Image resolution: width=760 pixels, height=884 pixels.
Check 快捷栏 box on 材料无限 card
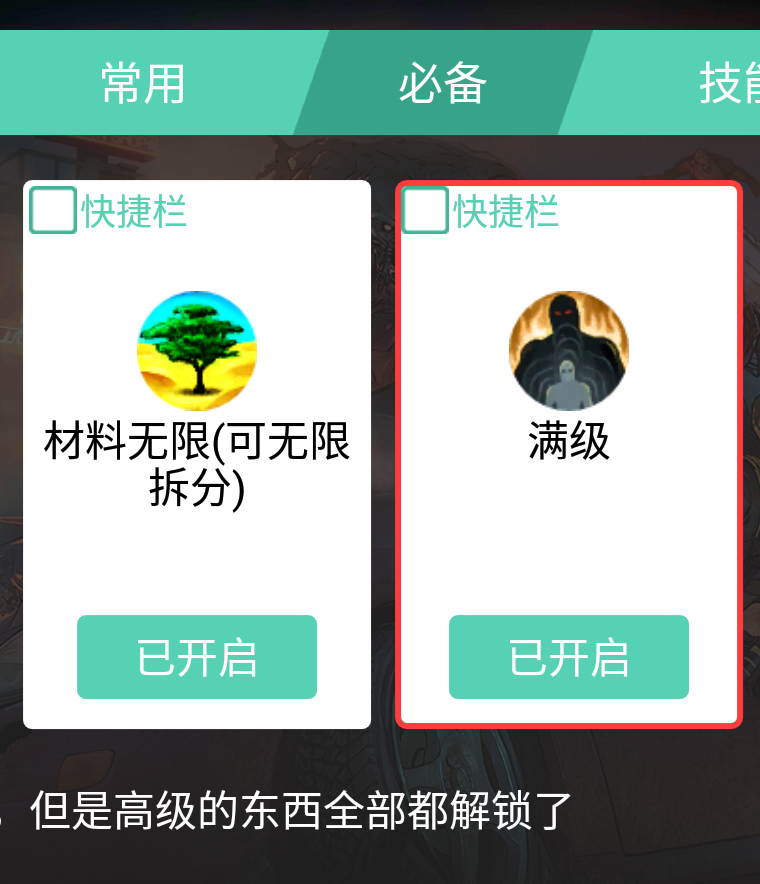[x=53, y=211]
